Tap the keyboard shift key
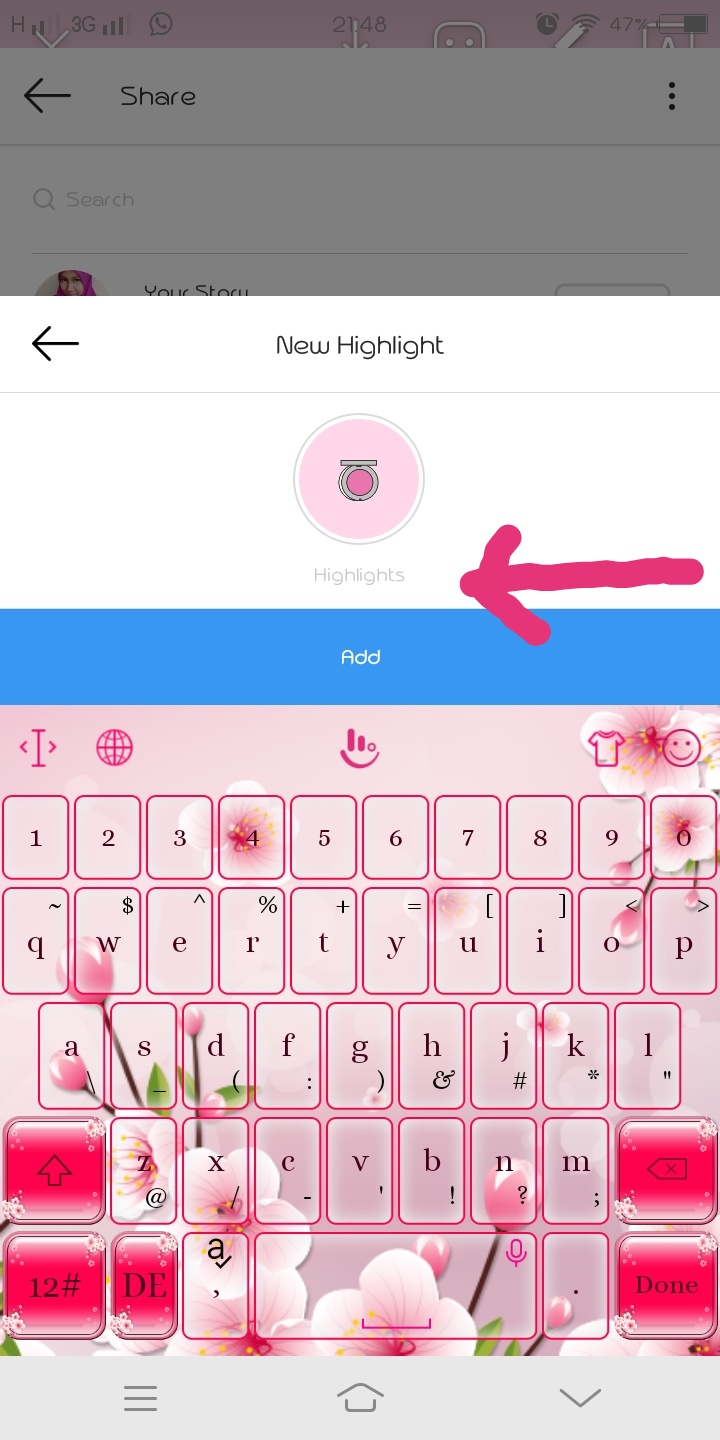This screenshot has width=720, height=1440. click(x=55, y=1170)
